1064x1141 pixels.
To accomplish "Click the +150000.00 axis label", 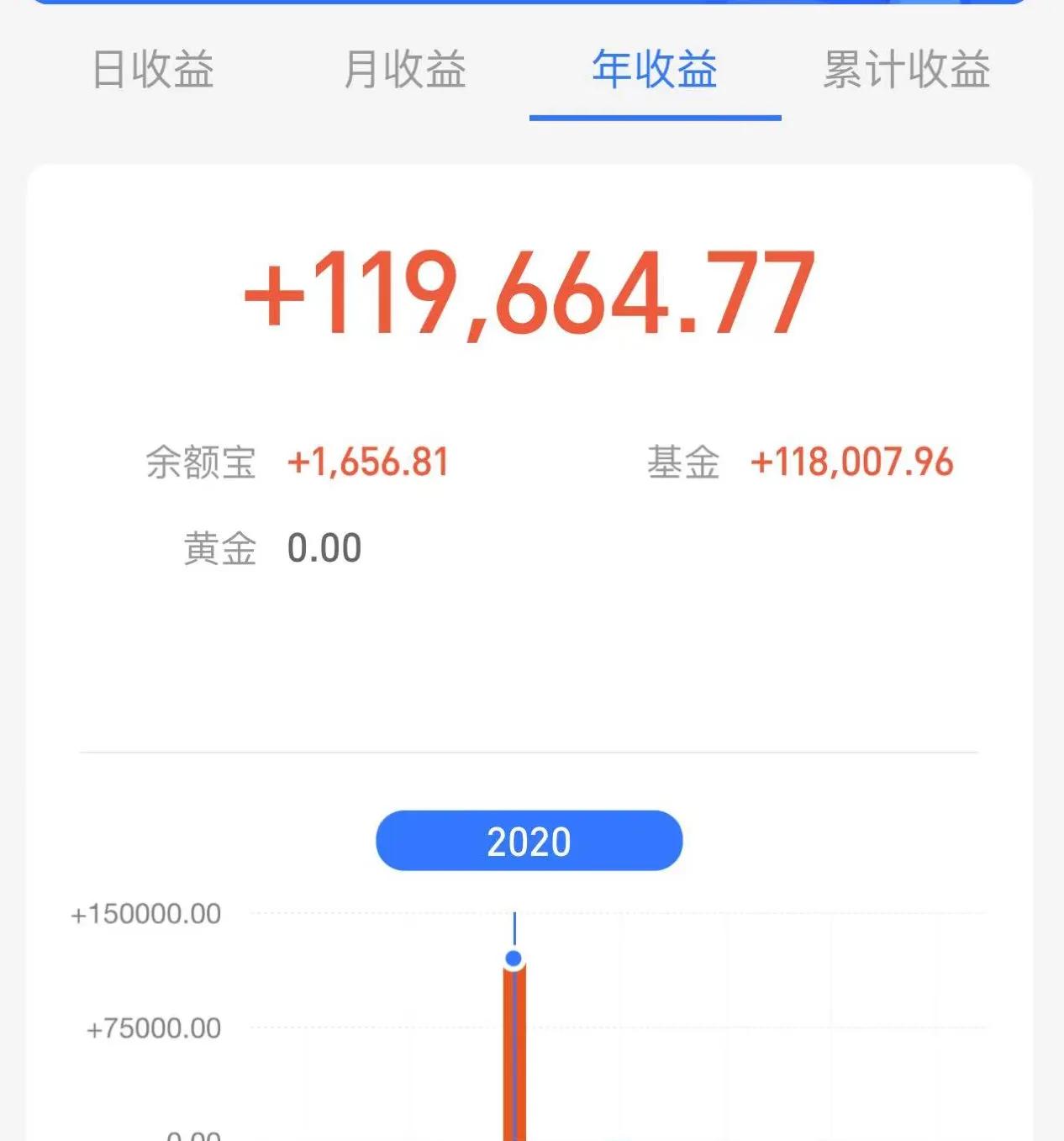I will click(145, 913).
